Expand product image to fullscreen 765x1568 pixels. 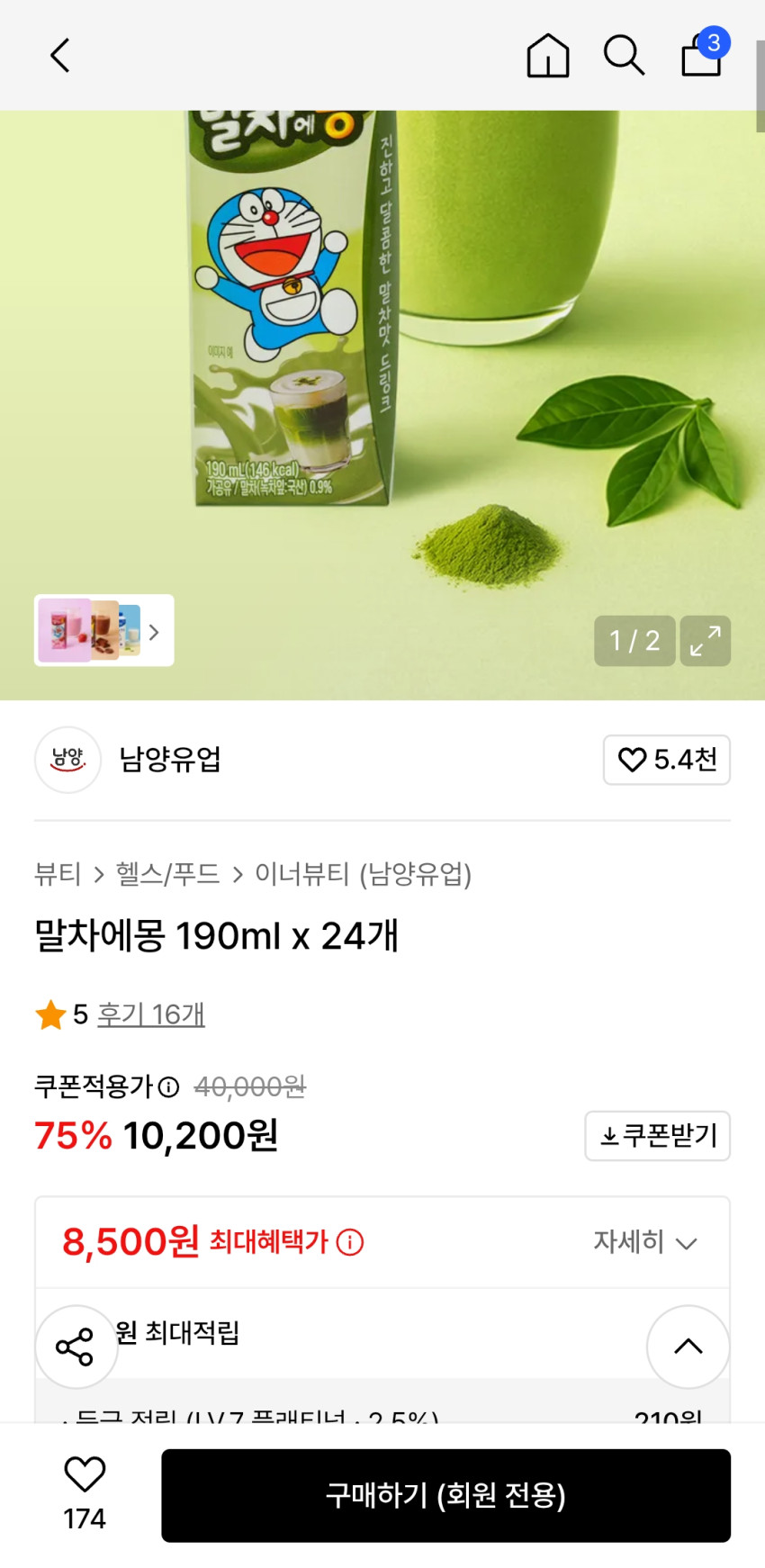click(705, 641)
